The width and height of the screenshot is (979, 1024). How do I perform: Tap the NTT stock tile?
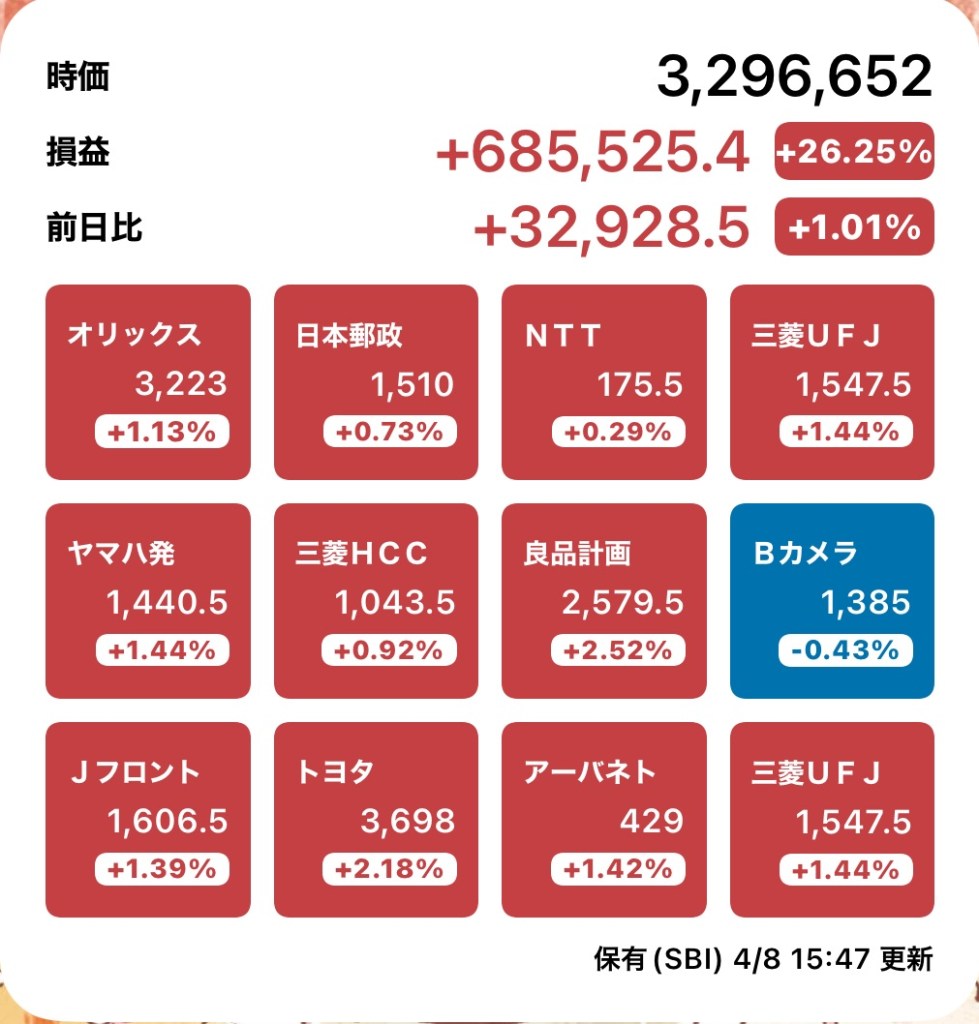coord(604,382)
